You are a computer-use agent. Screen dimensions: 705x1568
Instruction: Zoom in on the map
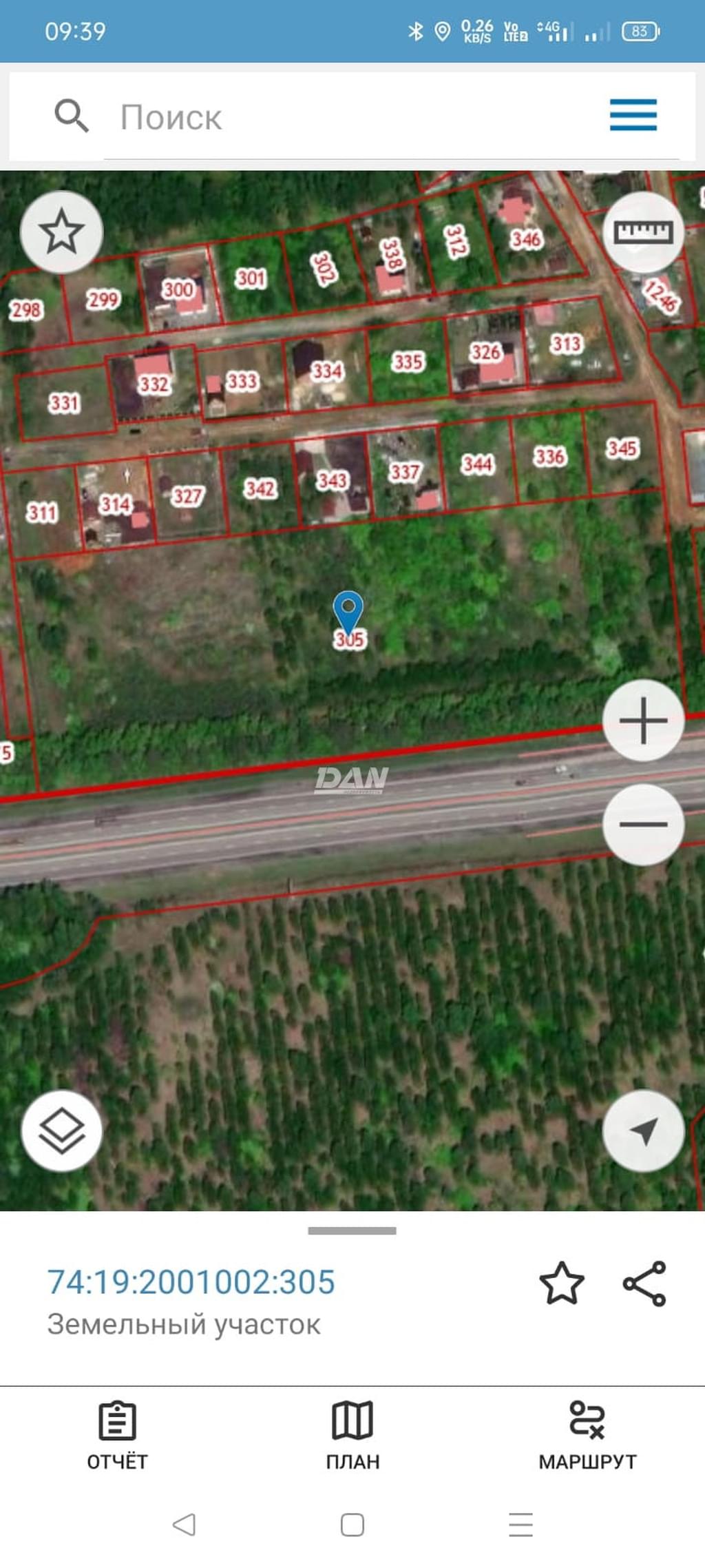click(643, 721)
